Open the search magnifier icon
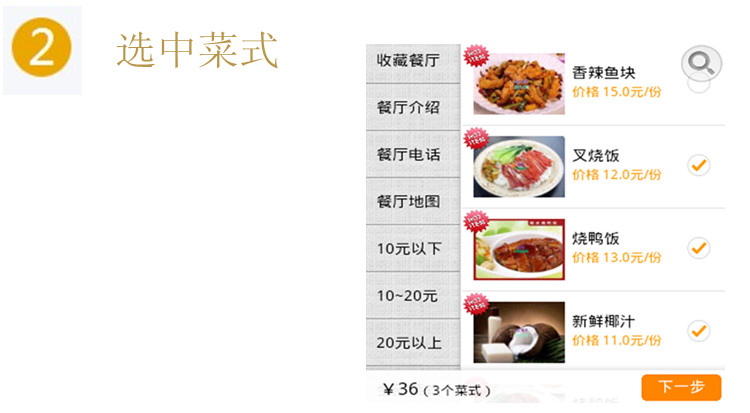This screenshot has height=413, width=750. click(701, 63)
